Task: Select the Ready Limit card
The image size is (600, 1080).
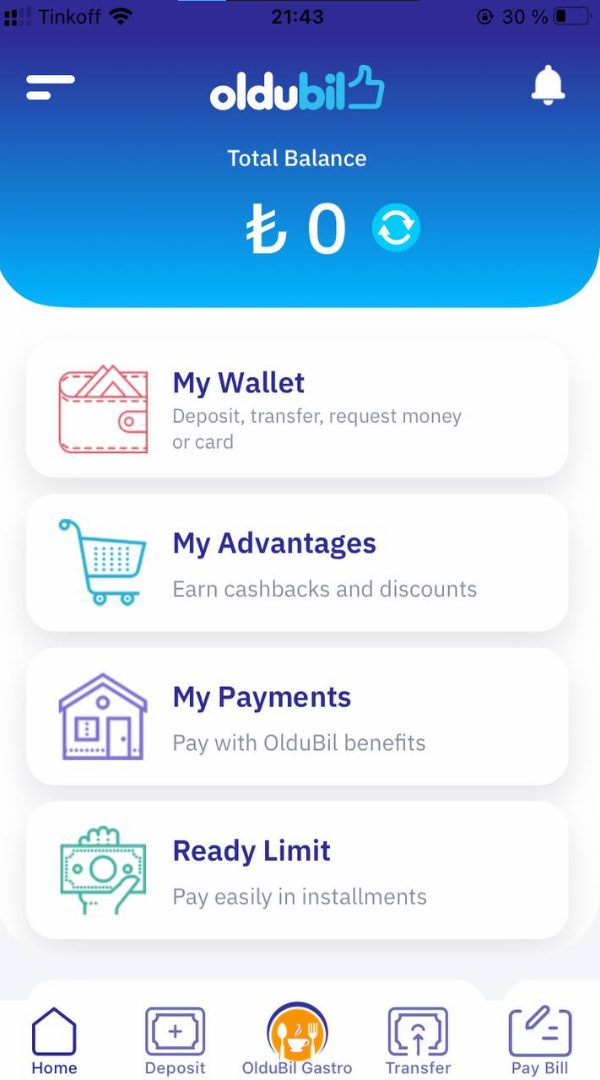Action: [297, 871]
